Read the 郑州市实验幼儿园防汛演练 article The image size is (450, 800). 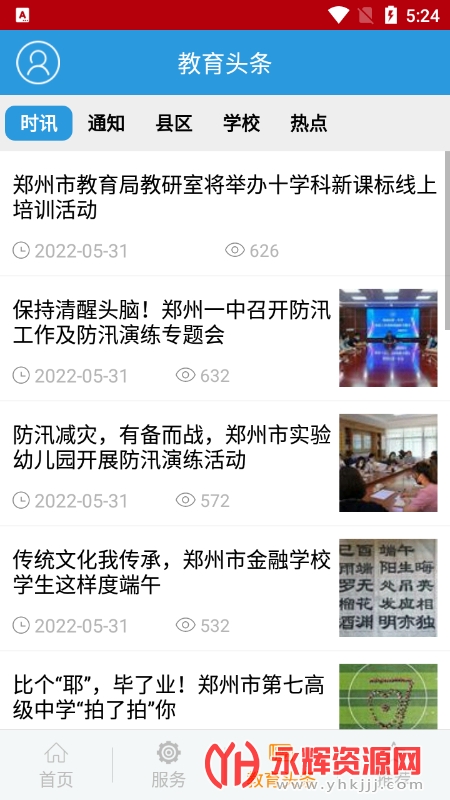tap(225, 464)
